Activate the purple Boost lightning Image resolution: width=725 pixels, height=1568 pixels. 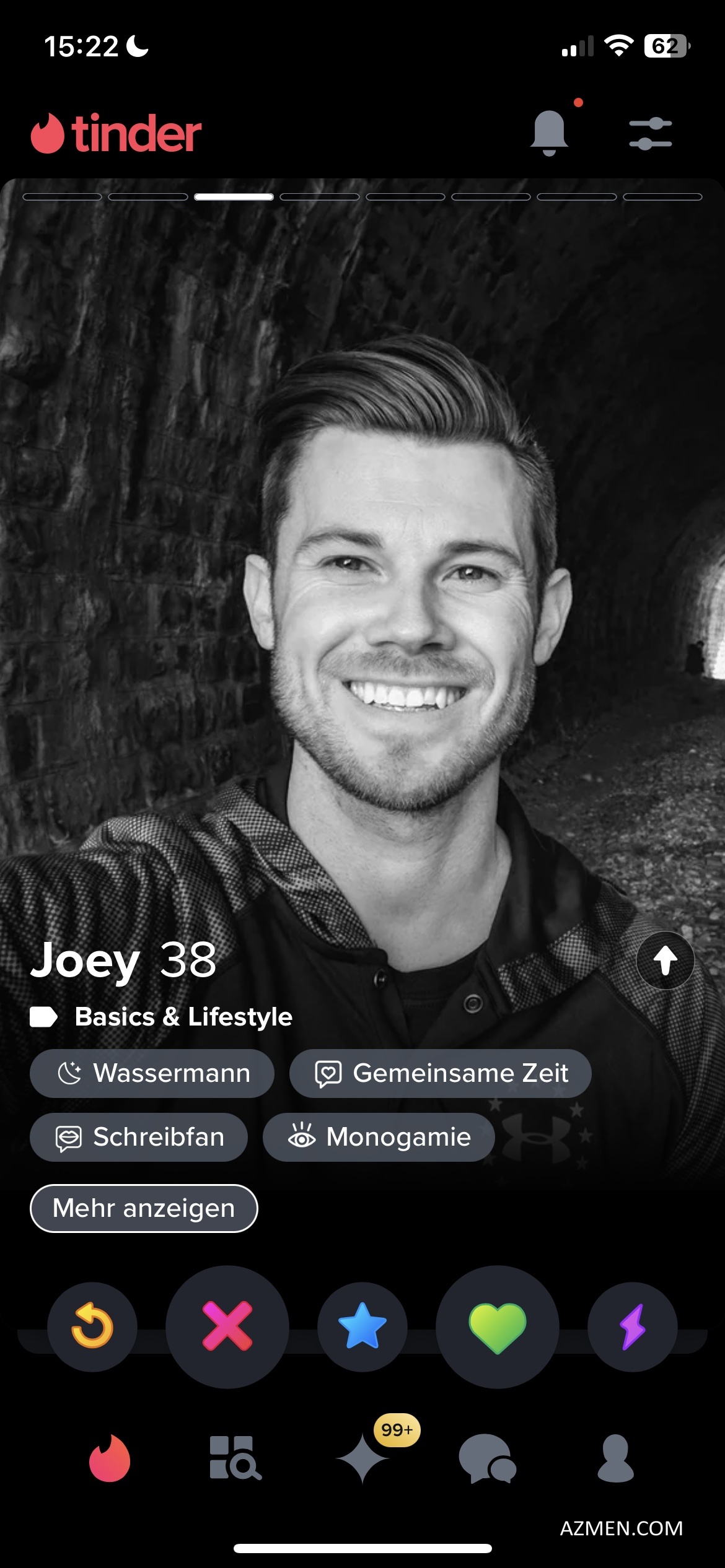click(633, 1327)
